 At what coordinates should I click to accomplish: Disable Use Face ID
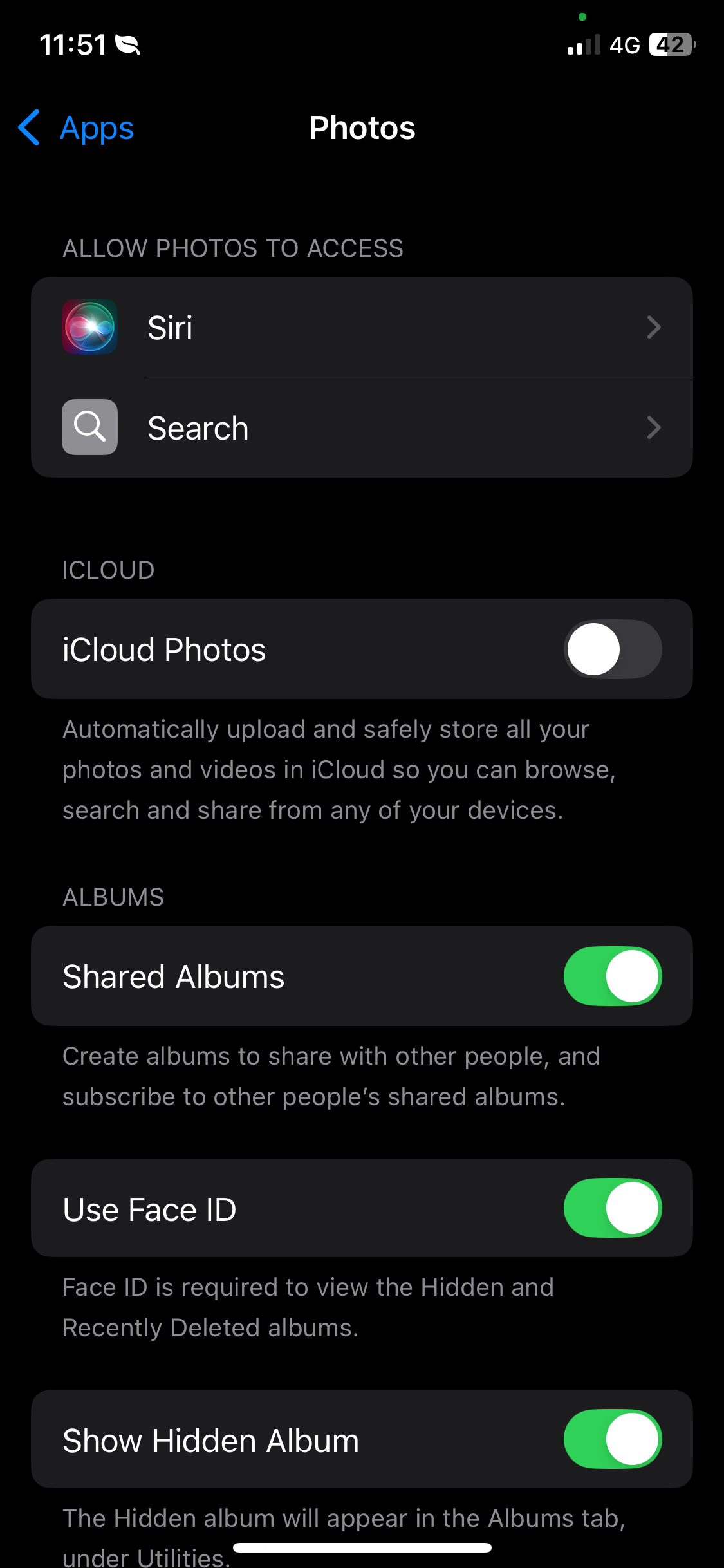pos(613,1208)
